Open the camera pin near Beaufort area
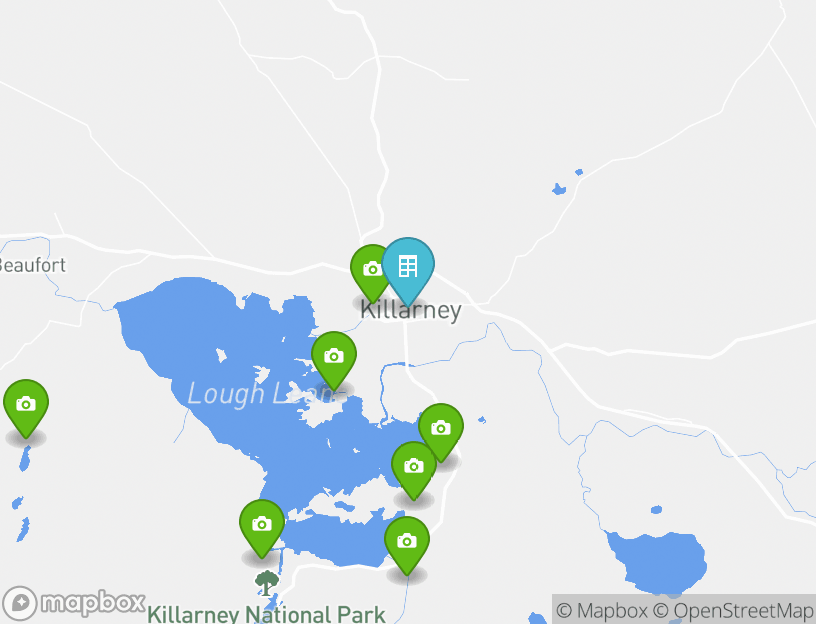 pyautogui.click(x=26, y=405)
